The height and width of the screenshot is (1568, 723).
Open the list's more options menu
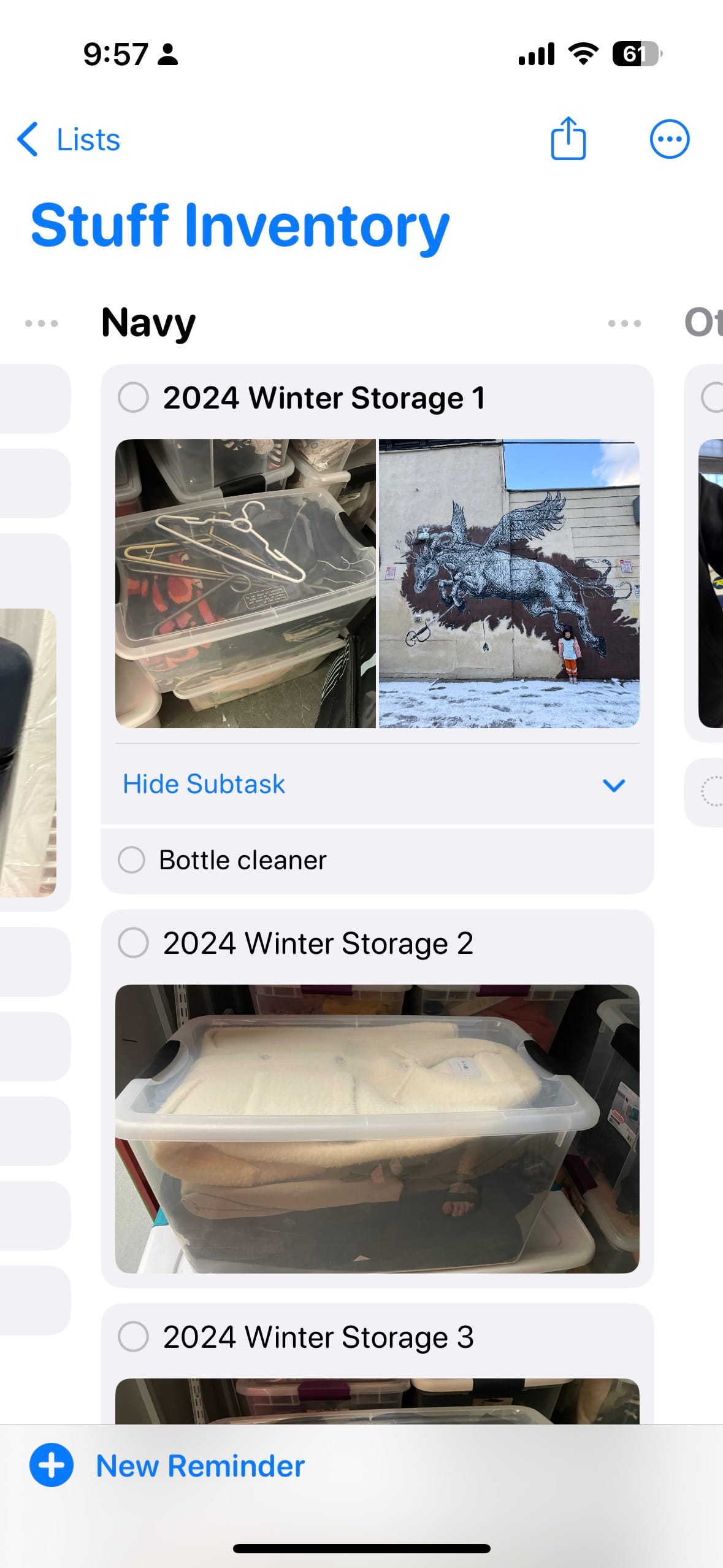pos(669,139)
